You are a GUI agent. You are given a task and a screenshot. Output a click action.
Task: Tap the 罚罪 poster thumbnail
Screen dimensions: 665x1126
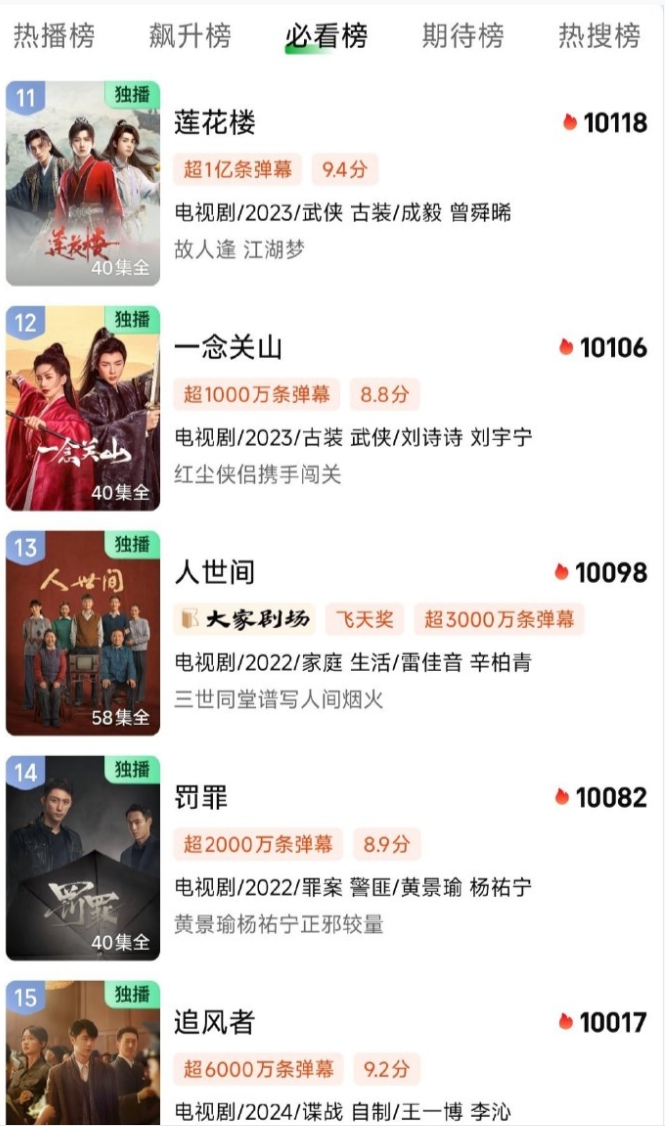point(83,858)
